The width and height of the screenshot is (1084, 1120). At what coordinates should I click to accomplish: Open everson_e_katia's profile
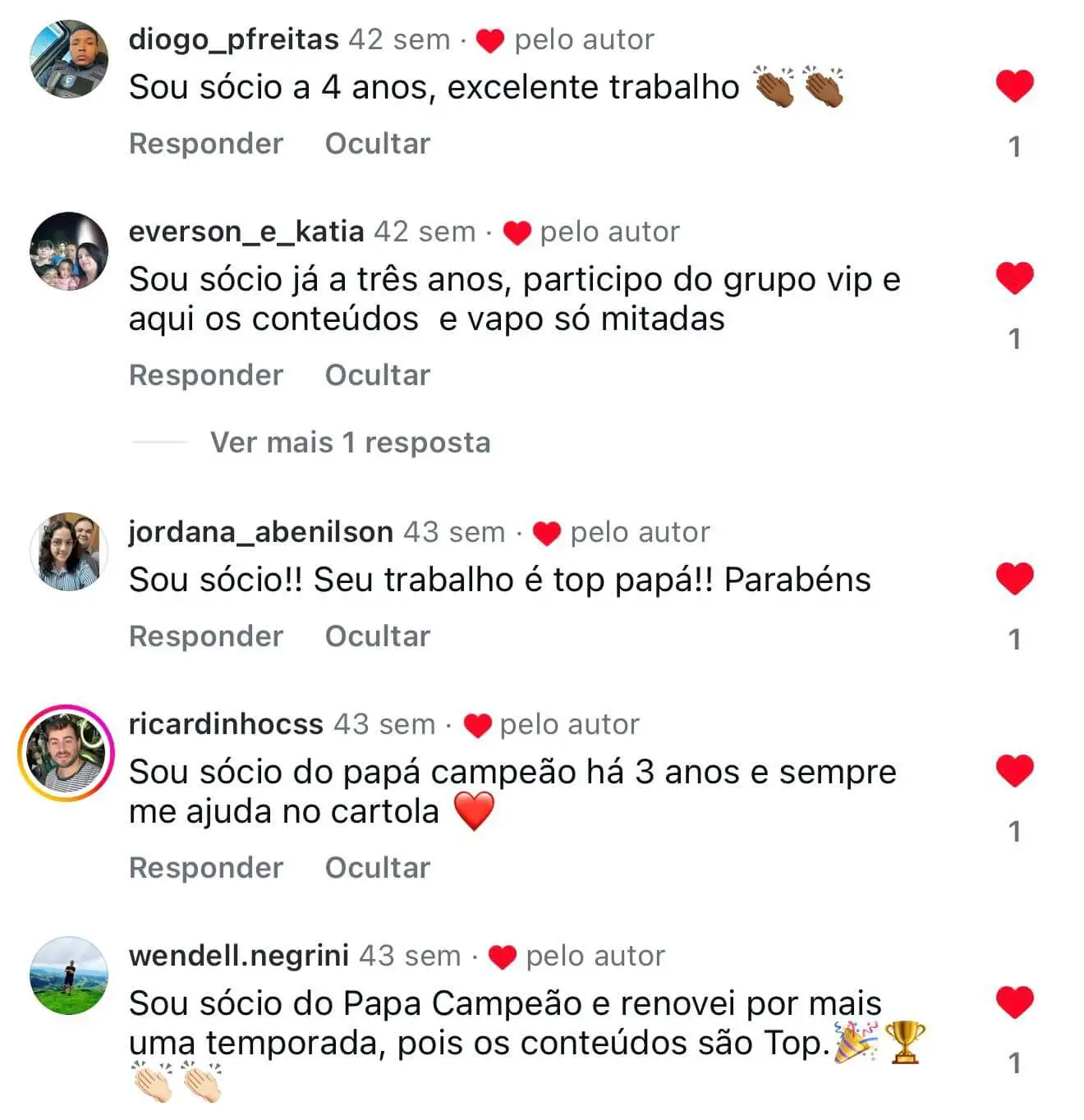(x=246, y=232)
